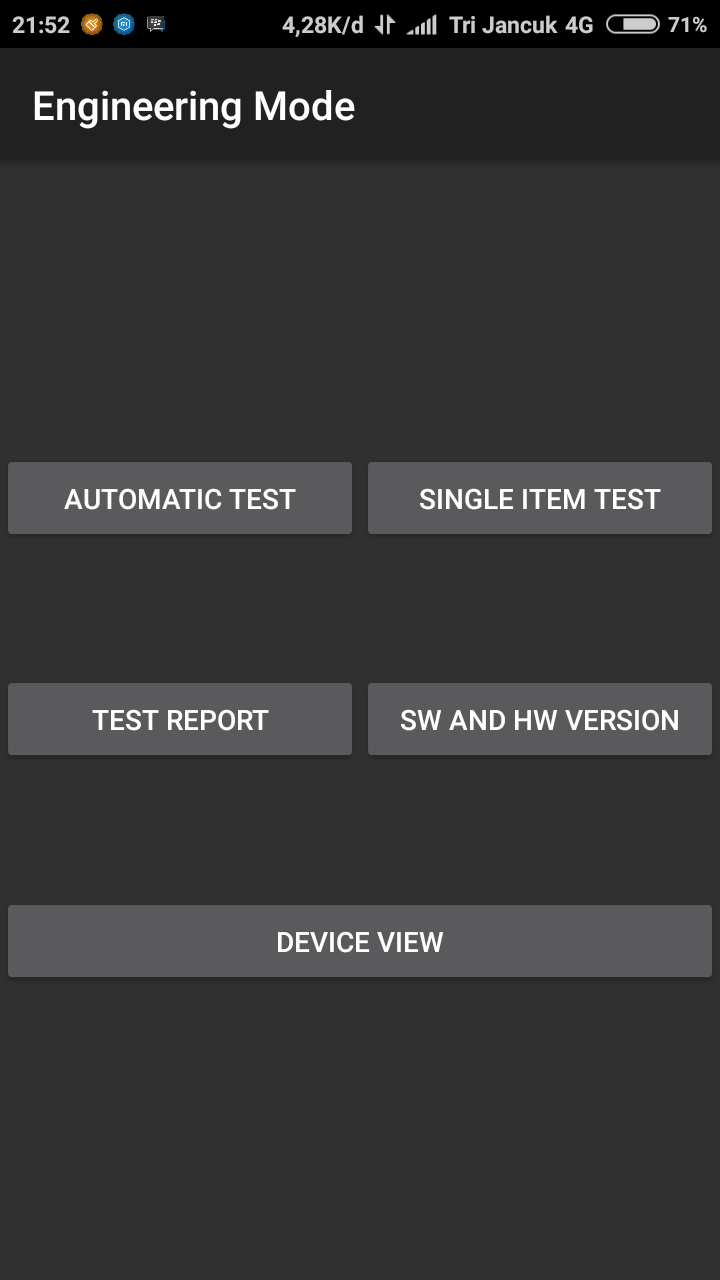Start the Automatic Test
This screenshot has width=720, height=1280.
click(x=180, y=498)
